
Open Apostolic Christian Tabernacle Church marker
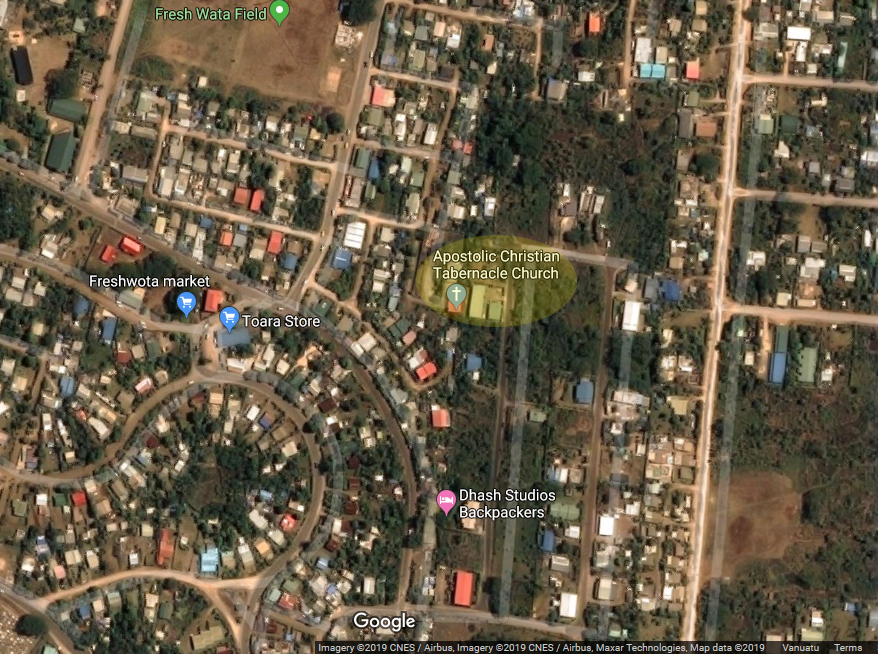click(x=455, y=295)
